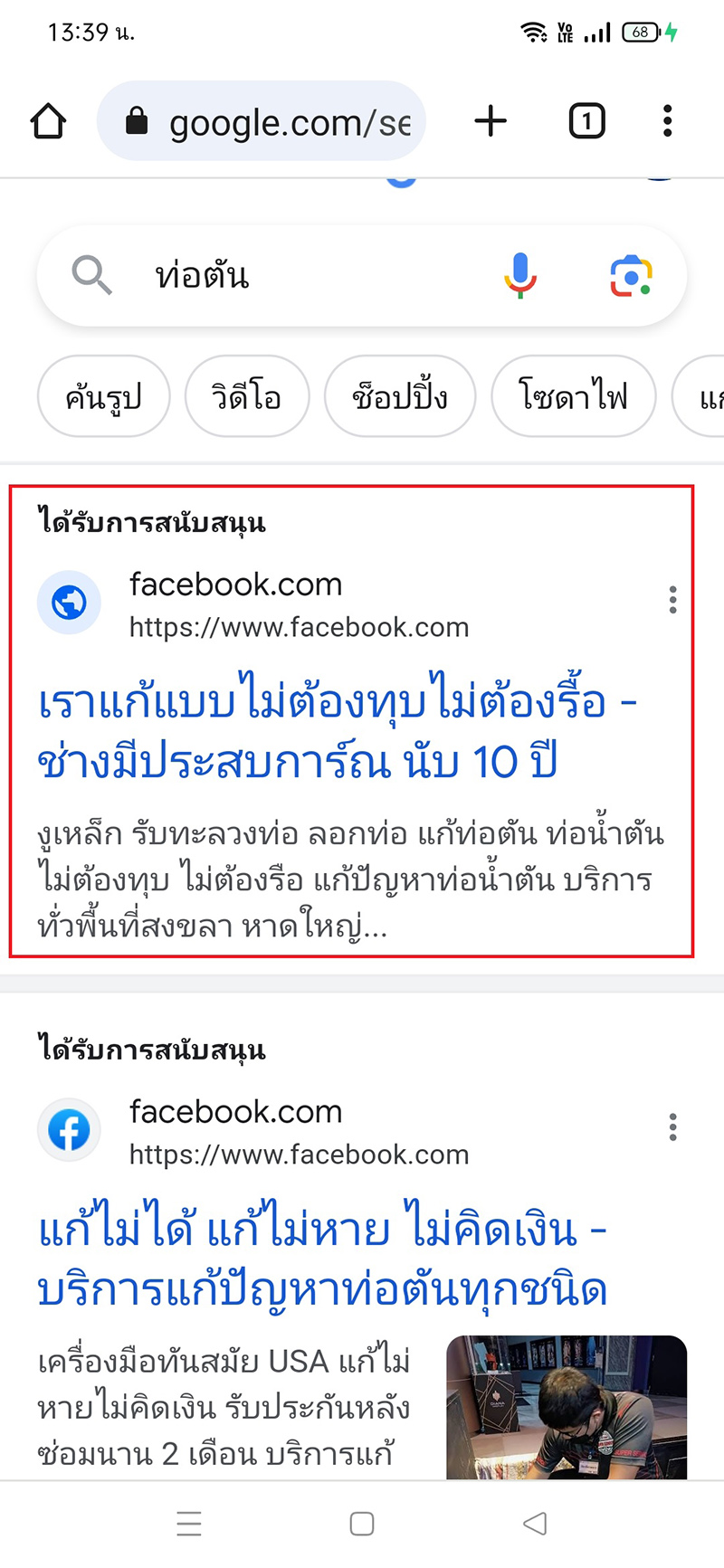Open the tab switcher
The height and width of the screenshot is (1568, 724).
(586, 121)
